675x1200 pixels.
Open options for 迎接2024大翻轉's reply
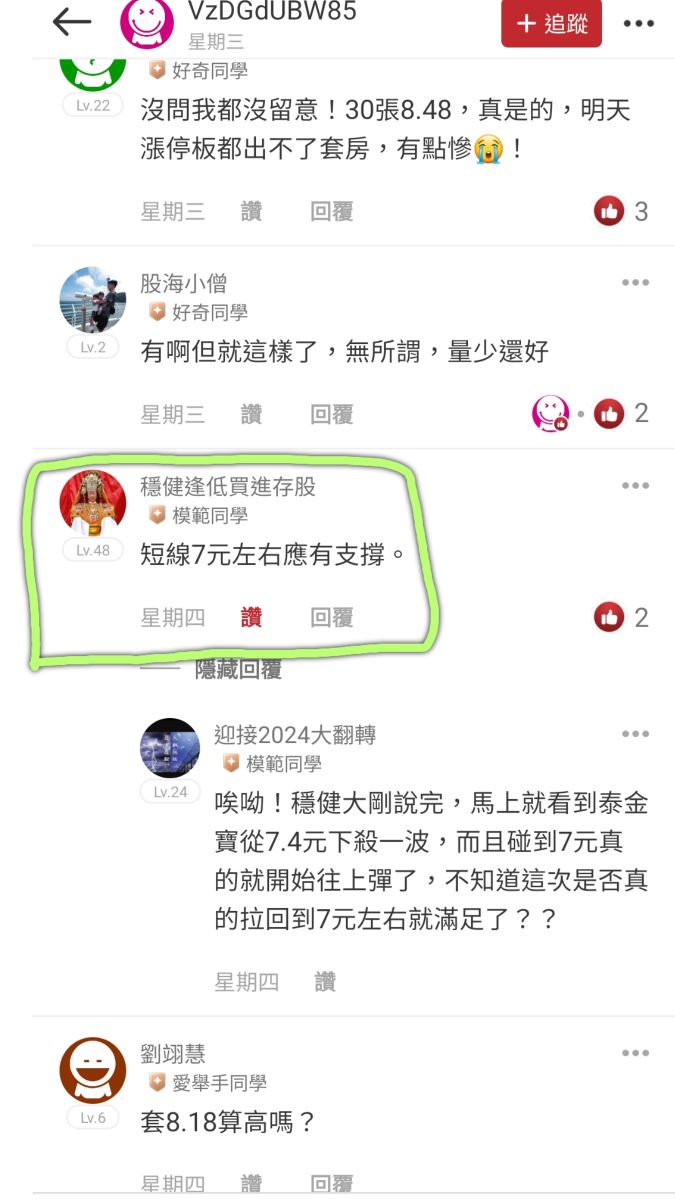(x=635, y=734)
